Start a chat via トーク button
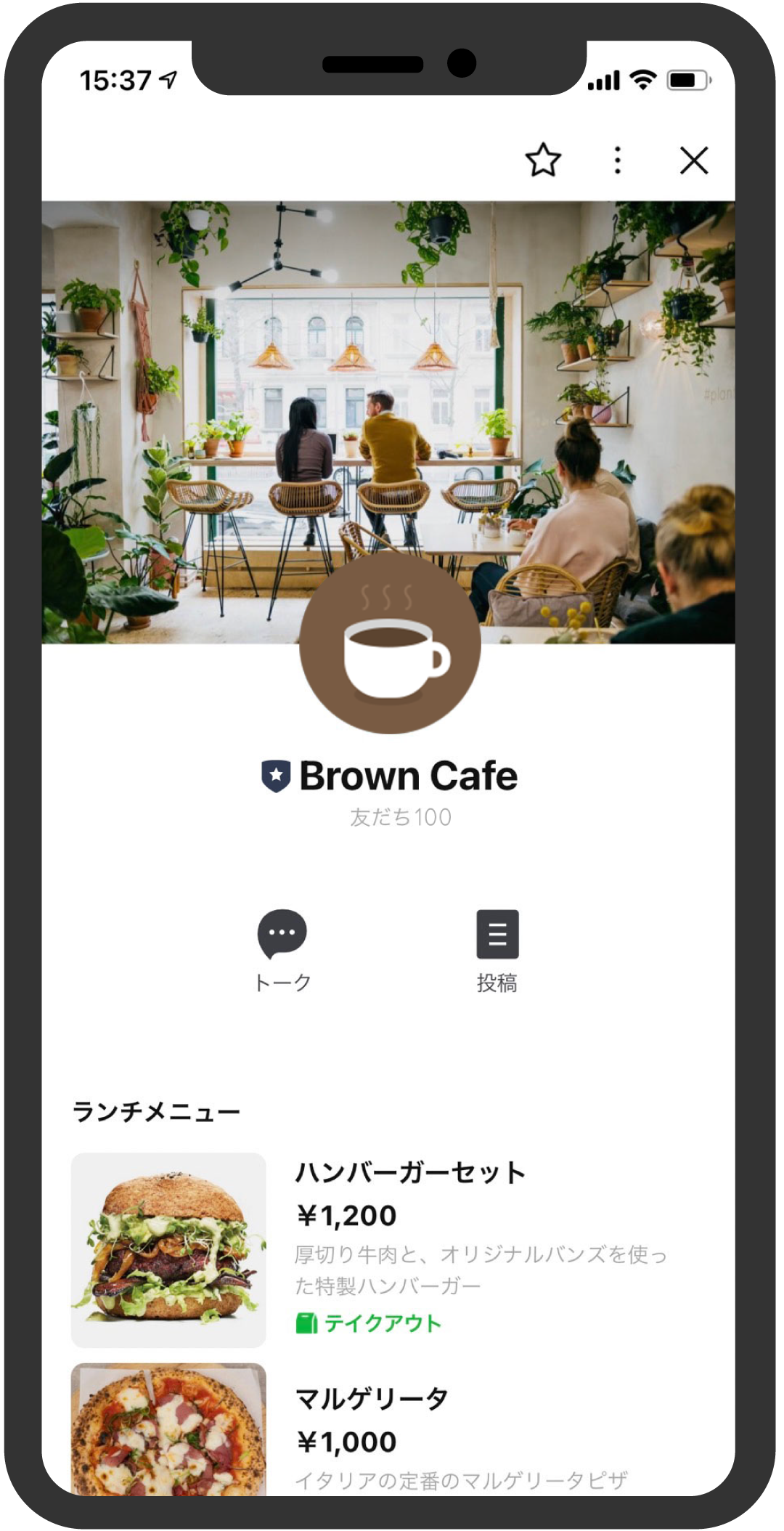The height and width of the screenshot is (1531, 784). (282, 949)
